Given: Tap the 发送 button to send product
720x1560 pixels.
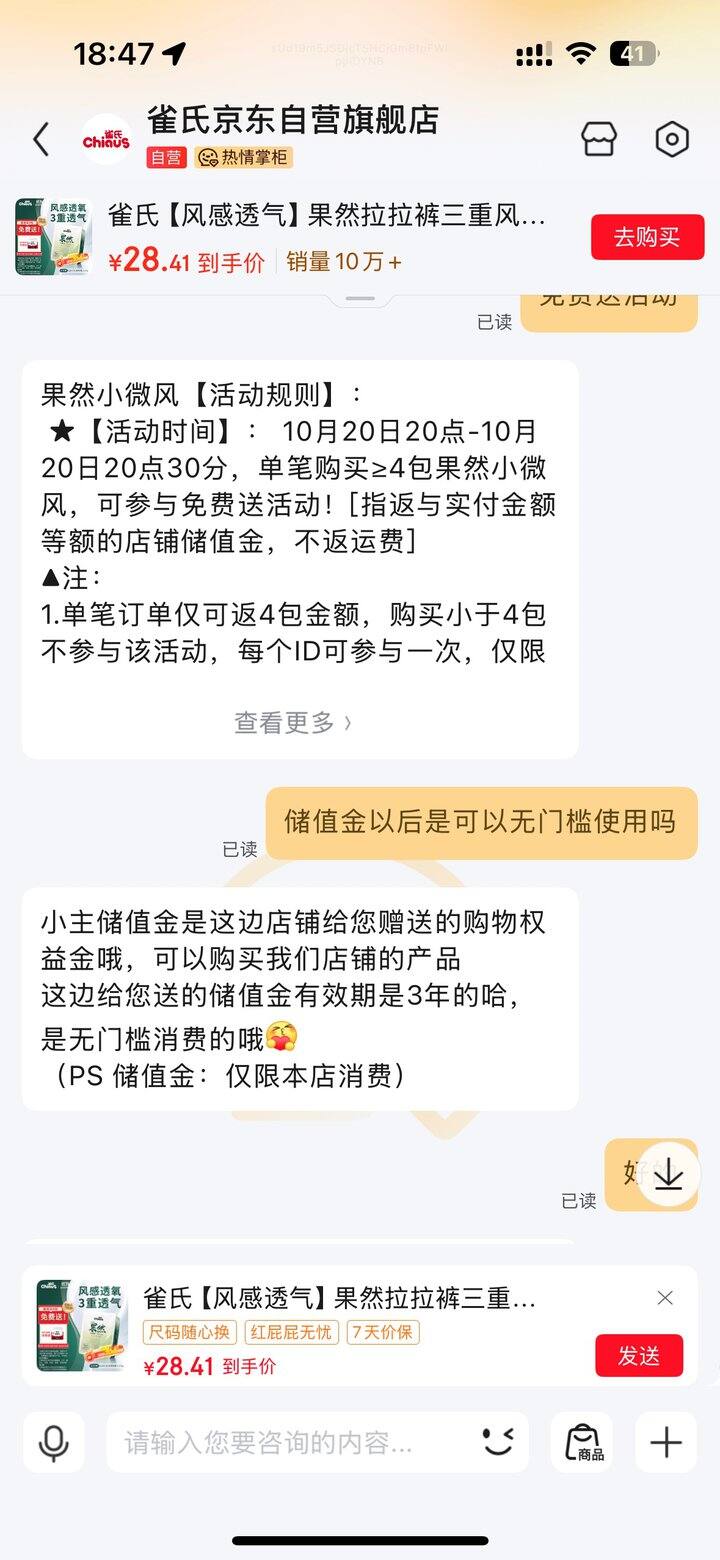Looking at the screenshot, I should point(639,1357).
